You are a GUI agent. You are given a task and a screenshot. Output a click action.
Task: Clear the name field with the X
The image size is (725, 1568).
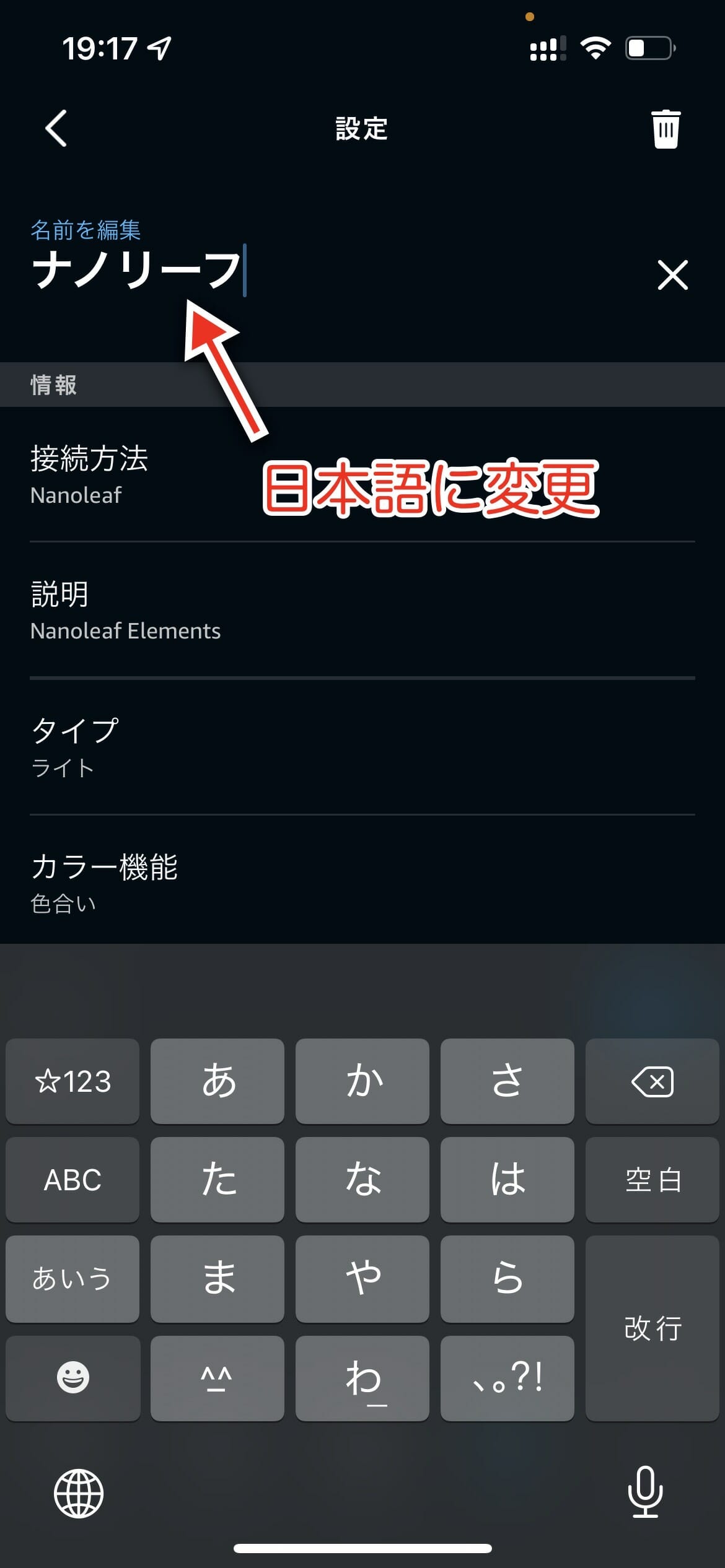[672, 275]
